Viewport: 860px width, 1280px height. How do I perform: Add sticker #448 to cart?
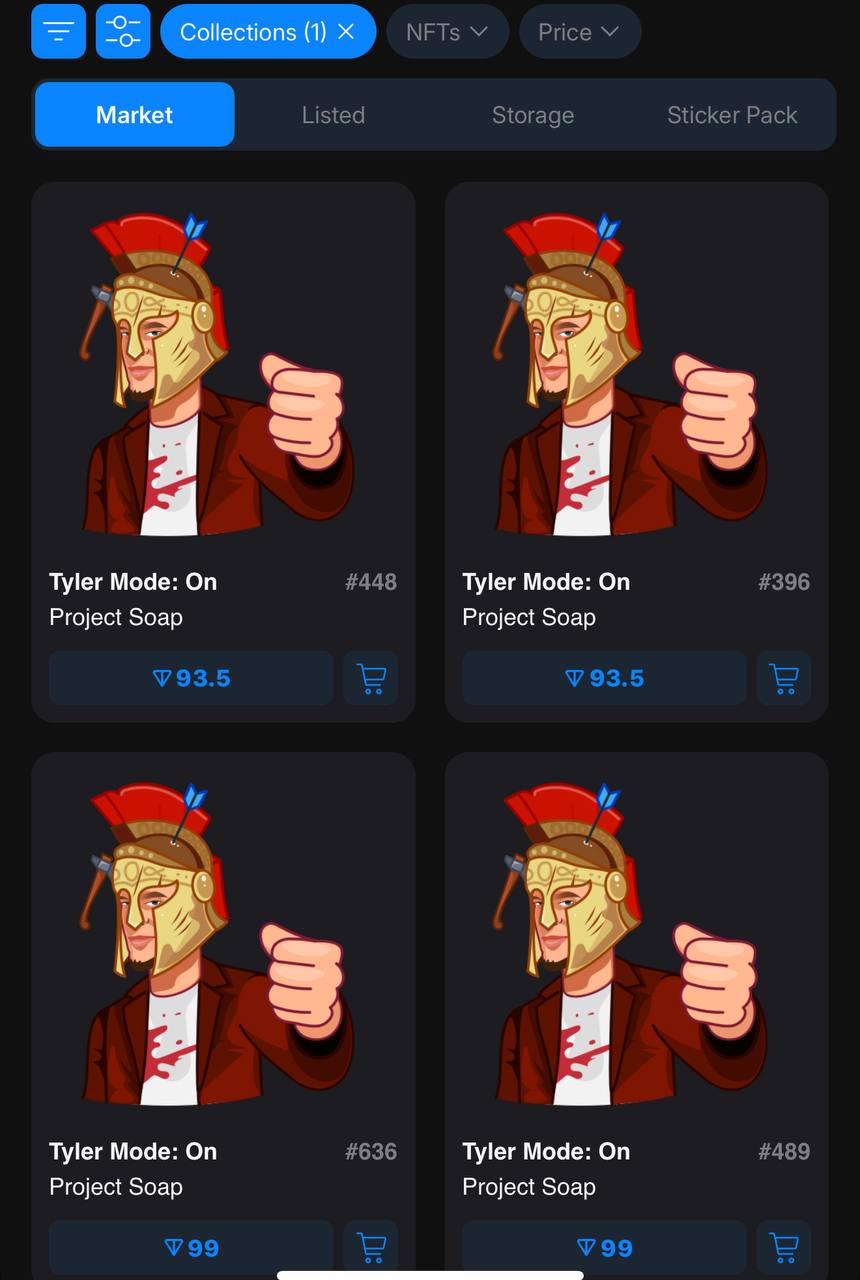click(371, 678)
